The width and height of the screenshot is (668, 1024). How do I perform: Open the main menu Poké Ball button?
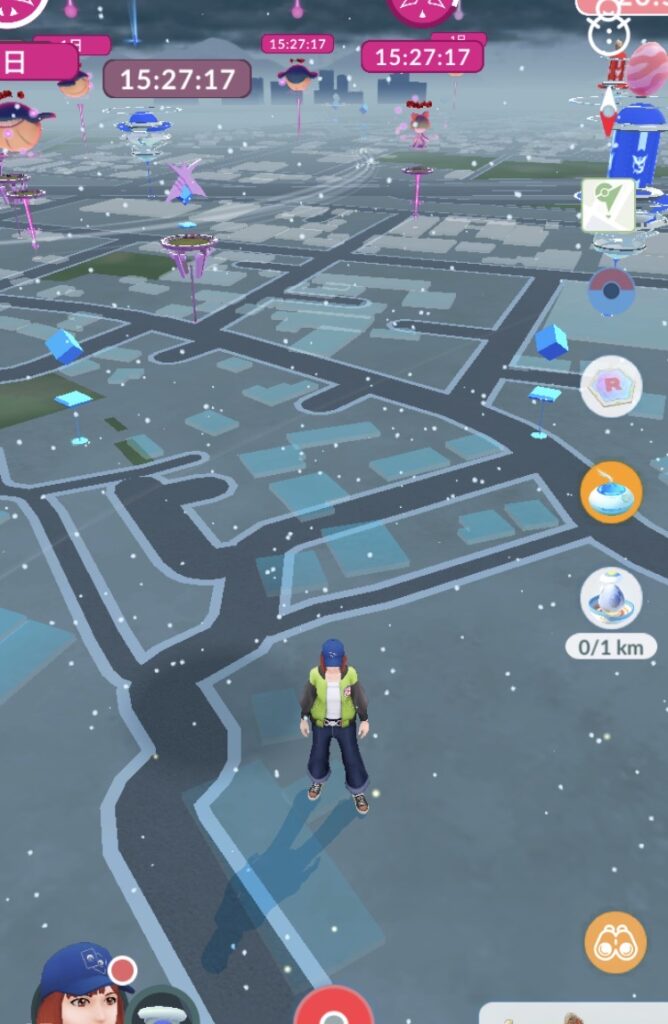(333, 1008)
